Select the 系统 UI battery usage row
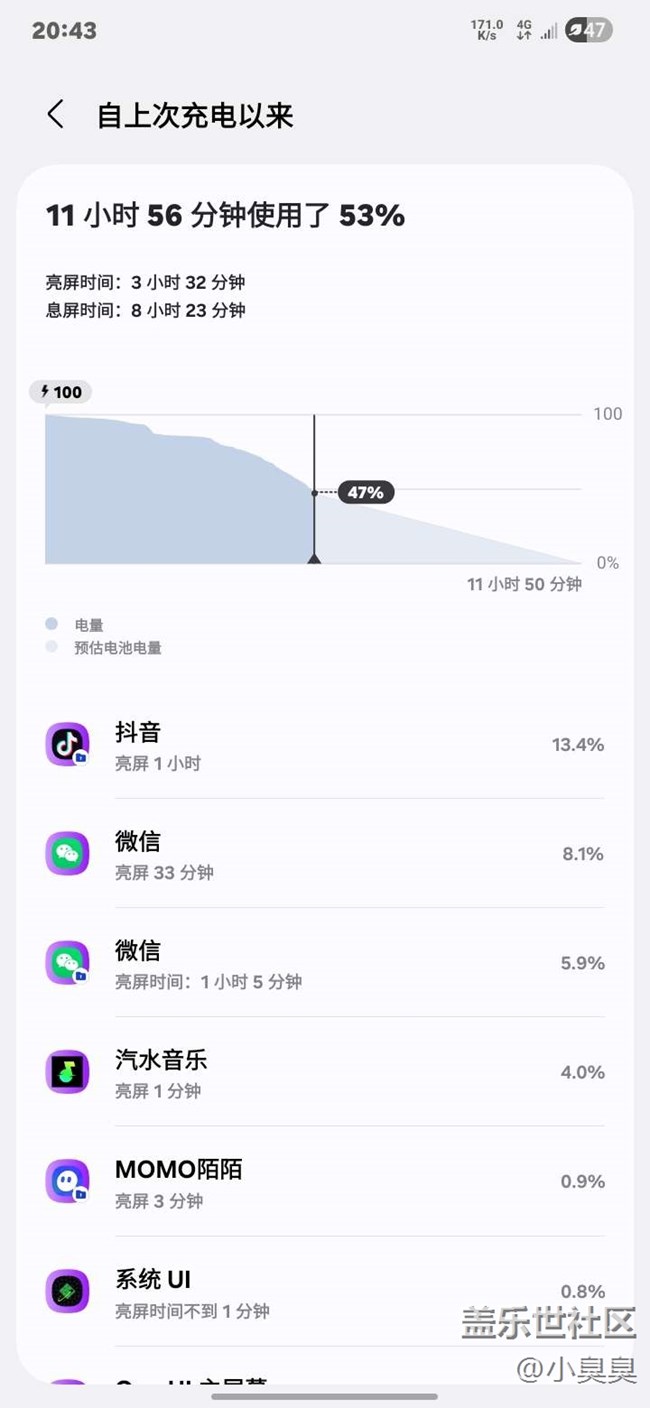Viewport: 650px width, 1408px height. [x=325, y=1291]
